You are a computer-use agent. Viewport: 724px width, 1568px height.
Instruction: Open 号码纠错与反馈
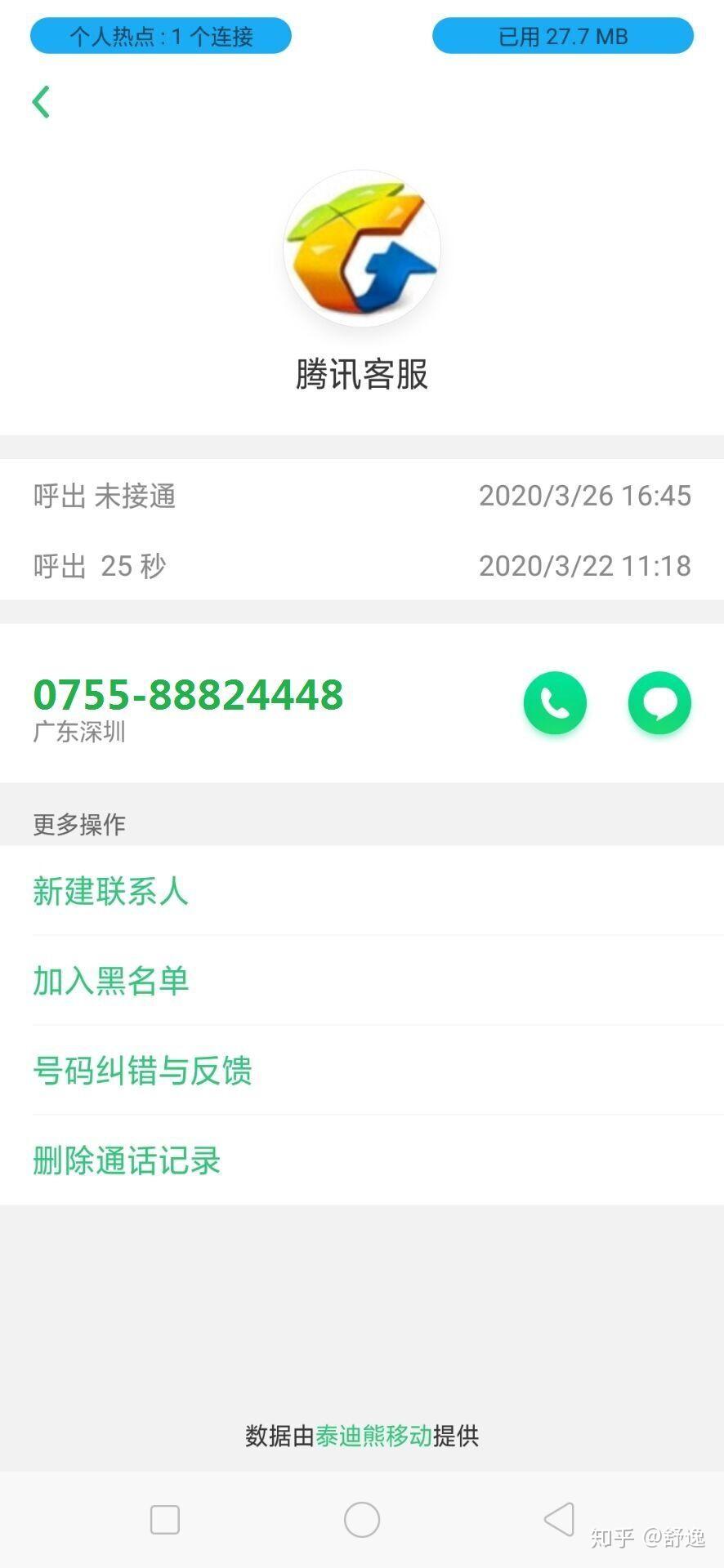(362, 1071)
